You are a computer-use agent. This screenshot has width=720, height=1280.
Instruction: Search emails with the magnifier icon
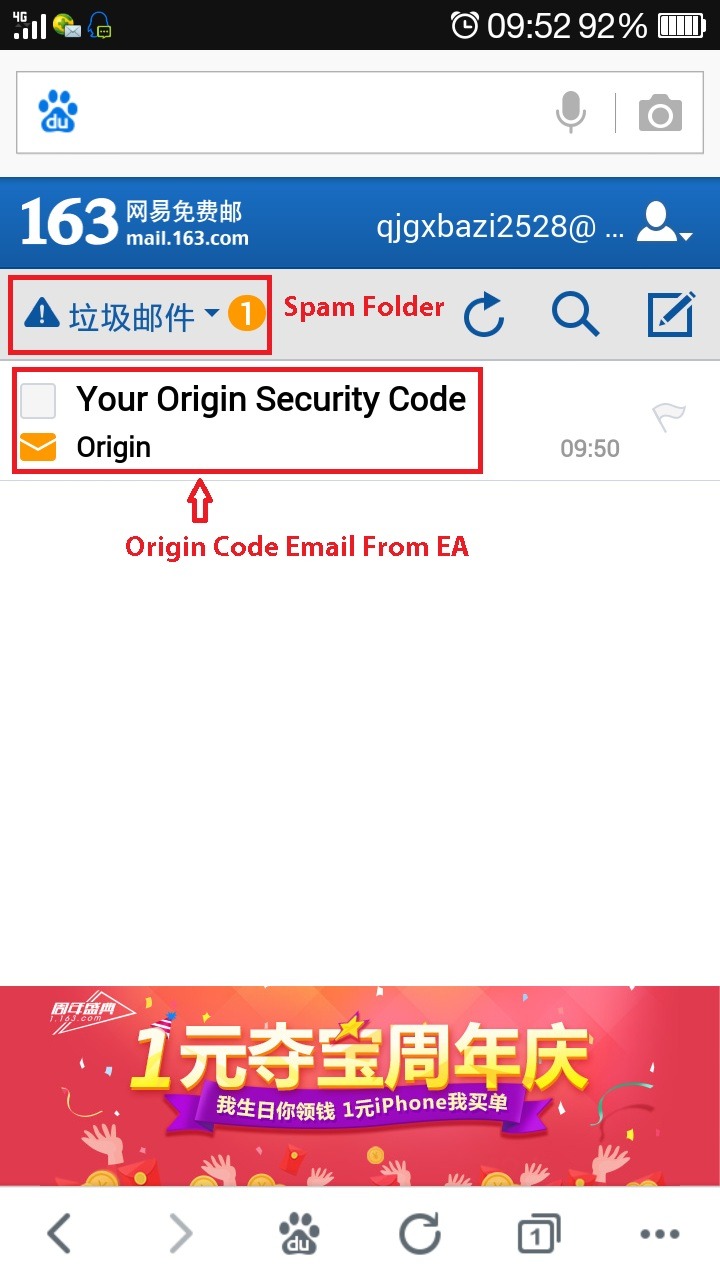[575, 316]
